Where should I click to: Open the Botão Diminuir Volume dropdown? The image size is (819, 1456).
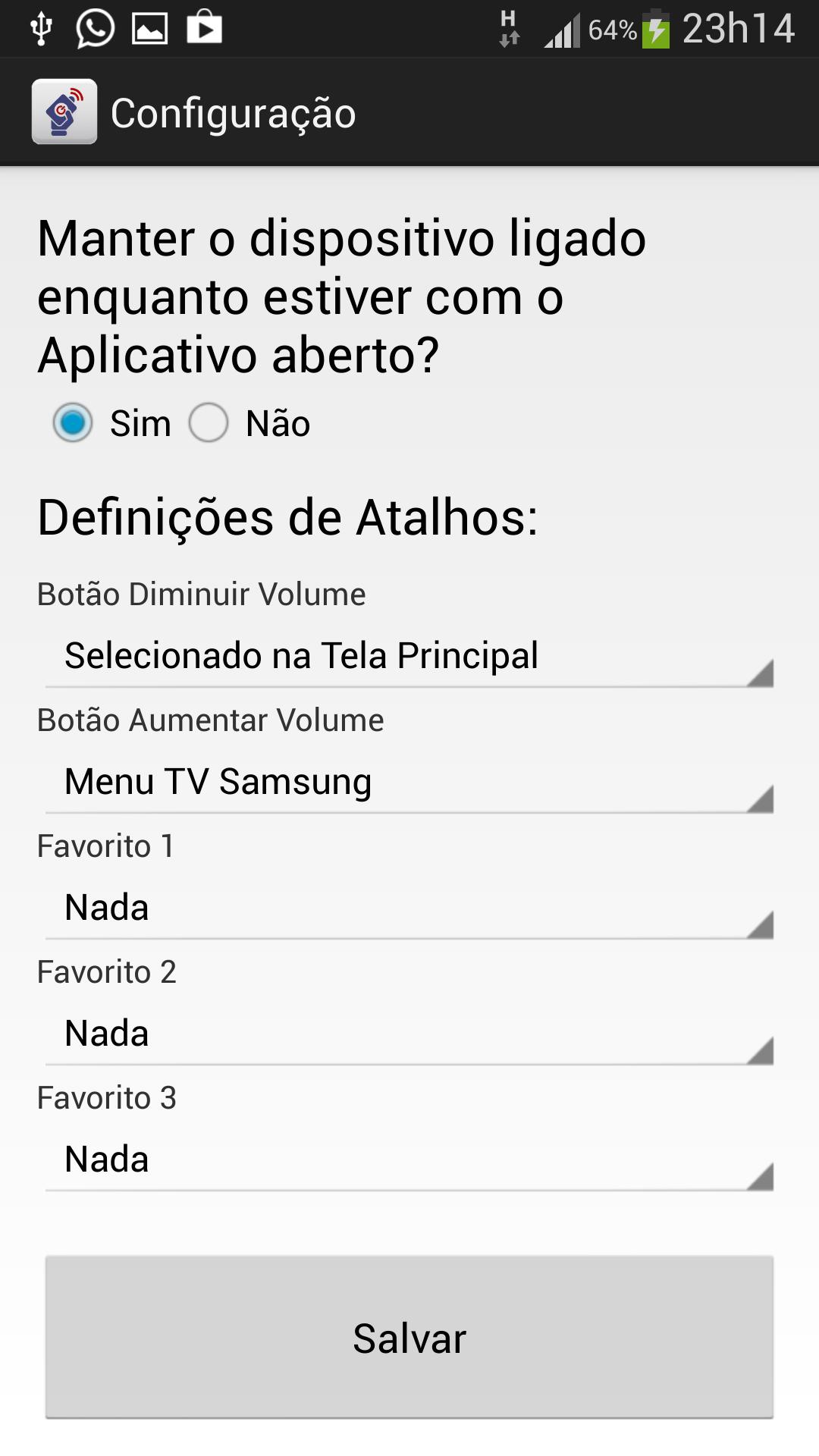click(409, 657)
